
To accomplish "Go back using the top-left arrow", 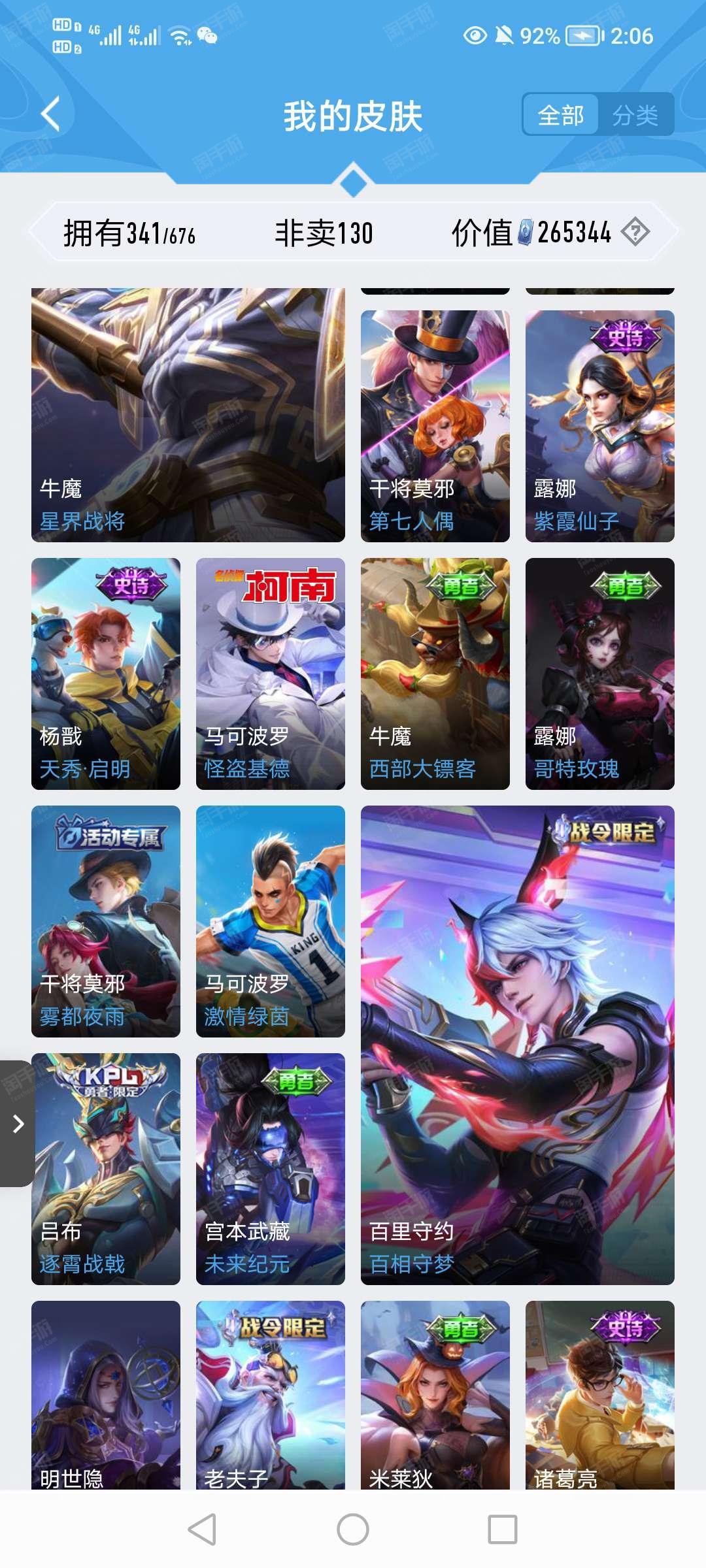I will click(51, 114).
